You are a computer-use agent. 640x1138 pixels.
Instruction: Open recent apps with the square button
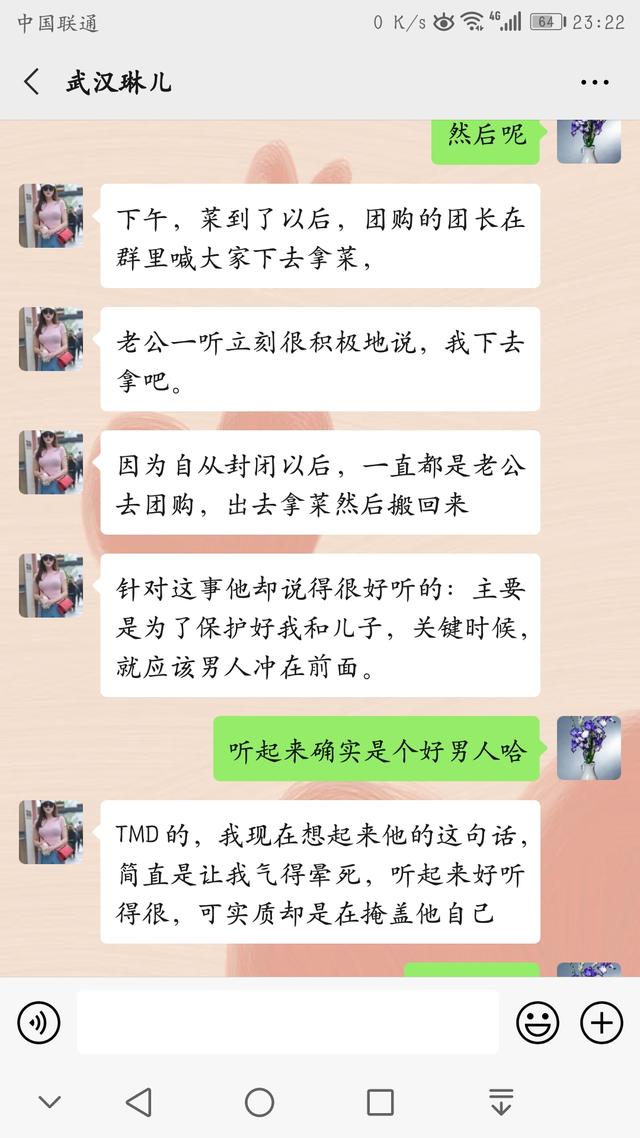click(380, 1102)
